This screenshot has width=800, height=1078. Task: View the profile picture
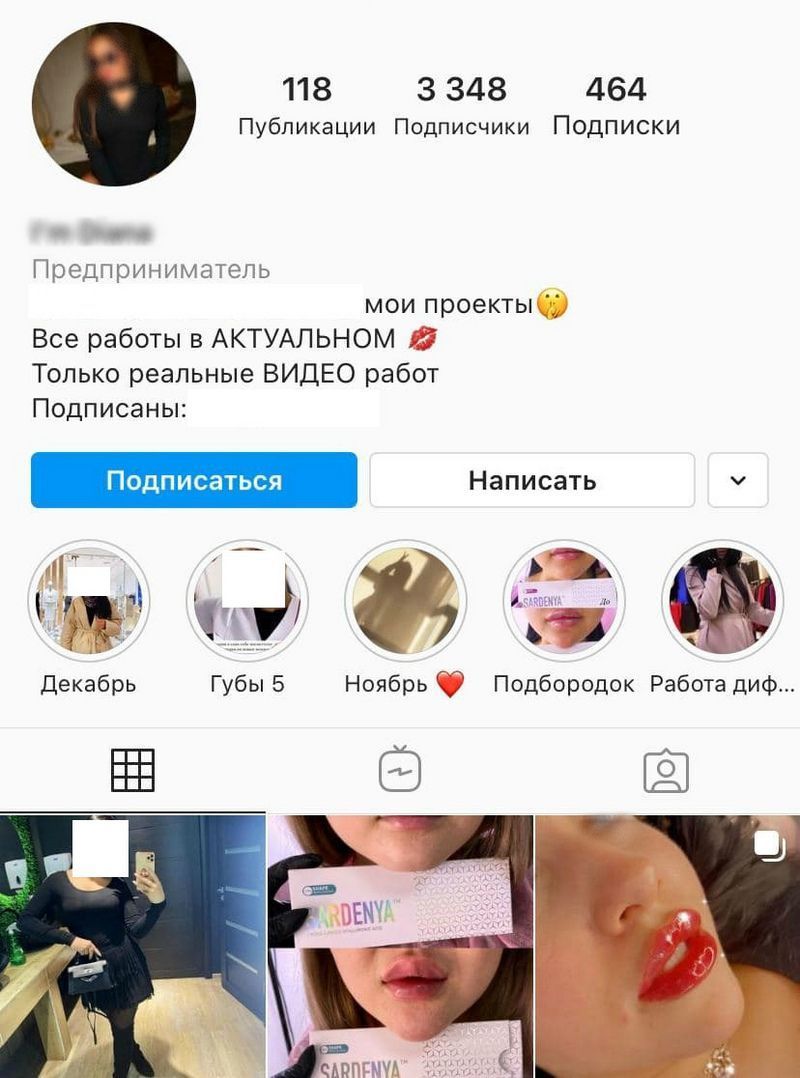click(x=113, y=104)
